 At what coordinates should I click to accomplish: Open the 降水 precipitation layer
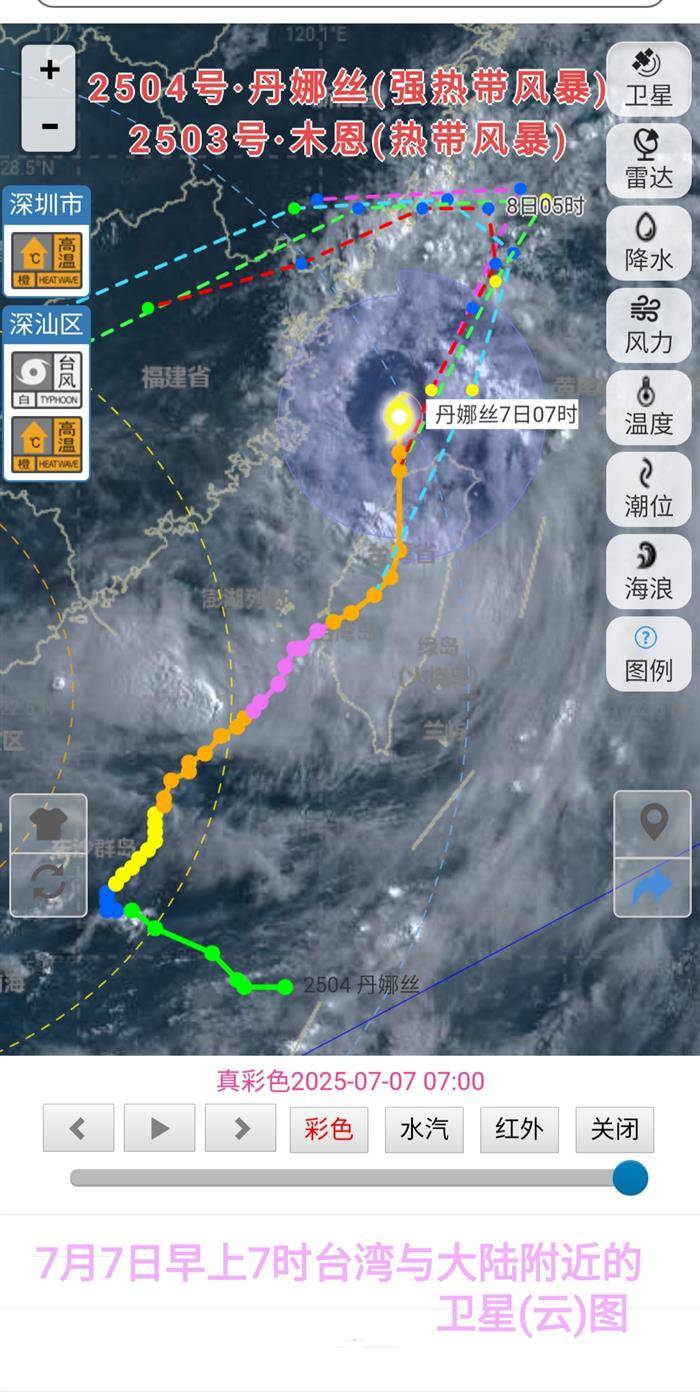(x=648, y=243)
